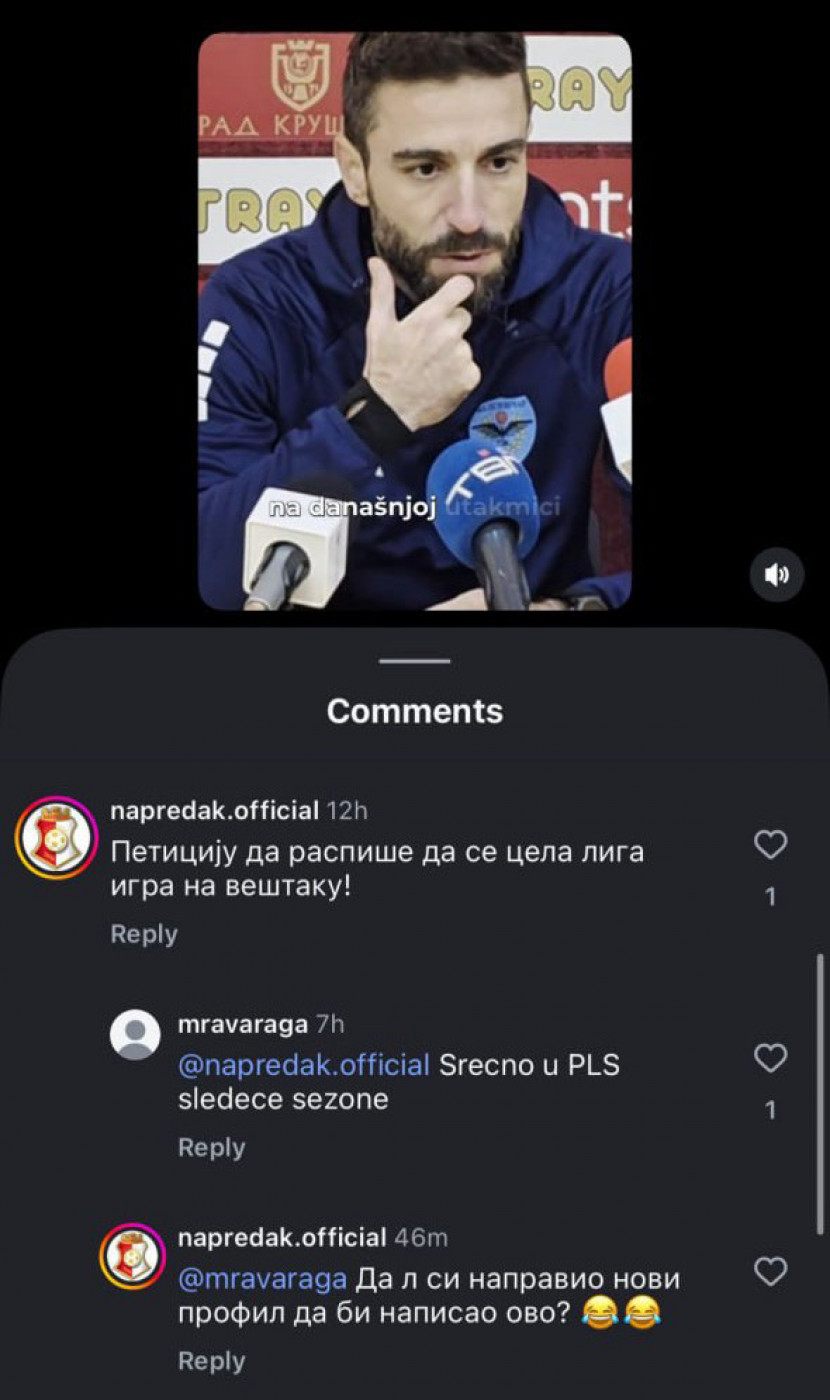This screenshot has height=1400, width=830.
Task: Tap the video to pause playback
Action: 415,320
